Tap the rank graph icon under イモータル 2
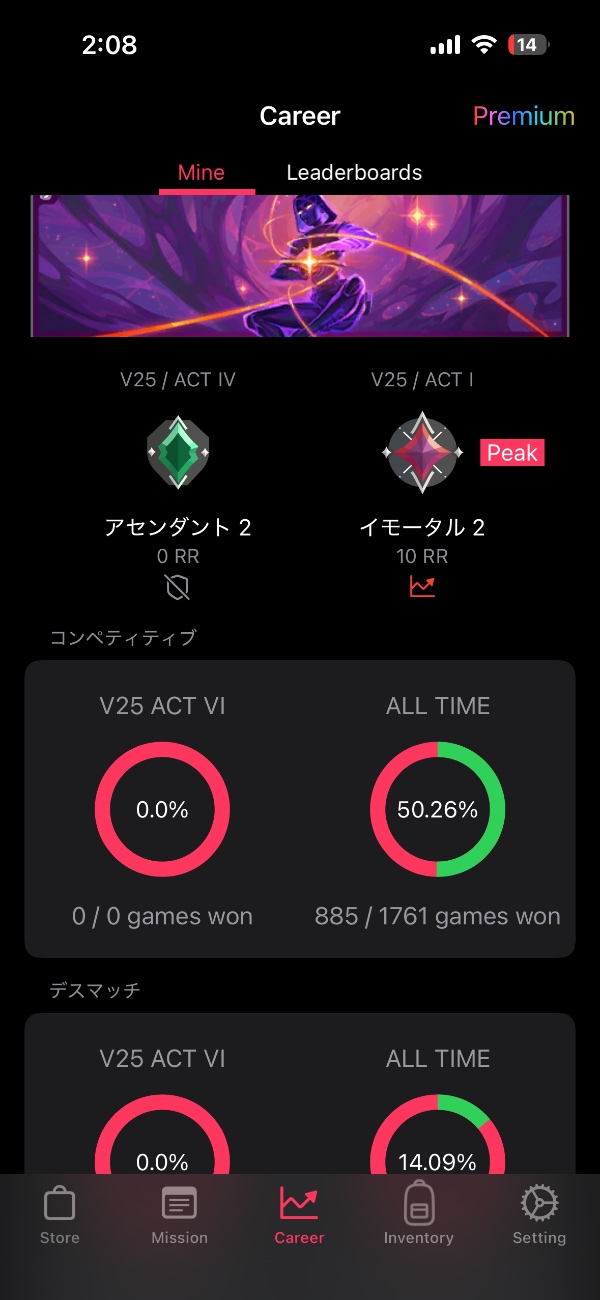Screen dimensions: 600x1300 (x=422, y=587)
